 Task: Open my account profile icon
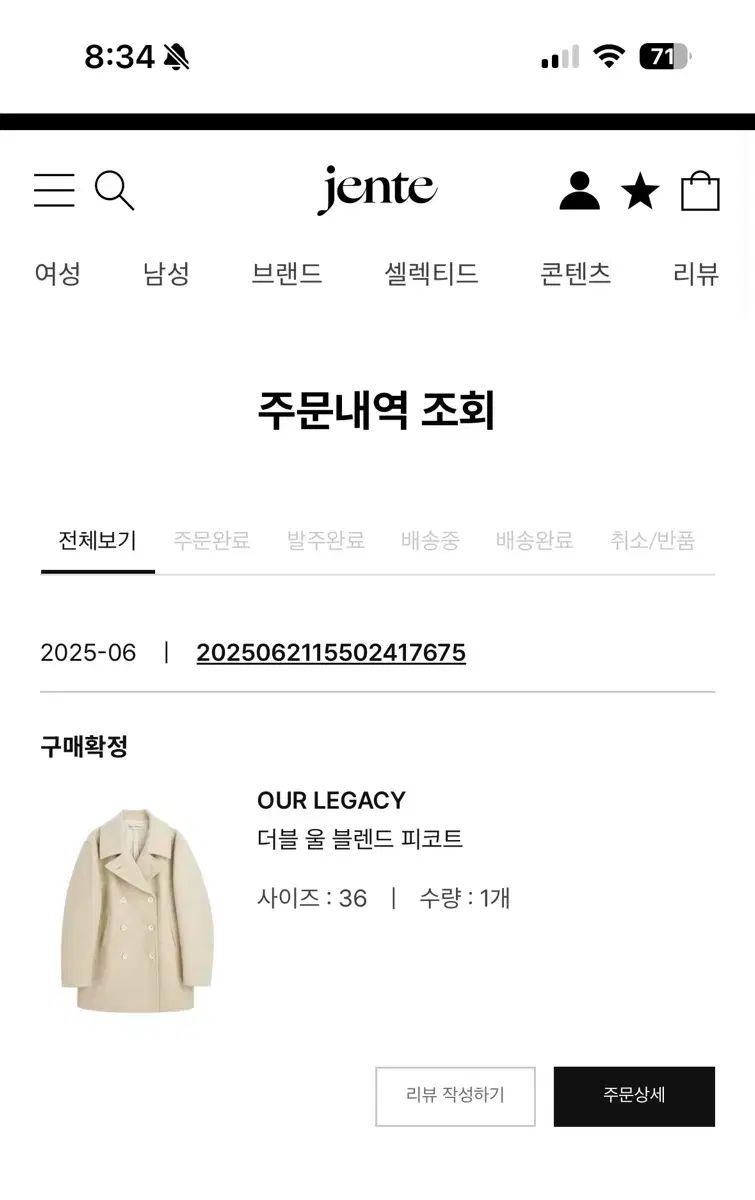(x=579, y=190)
